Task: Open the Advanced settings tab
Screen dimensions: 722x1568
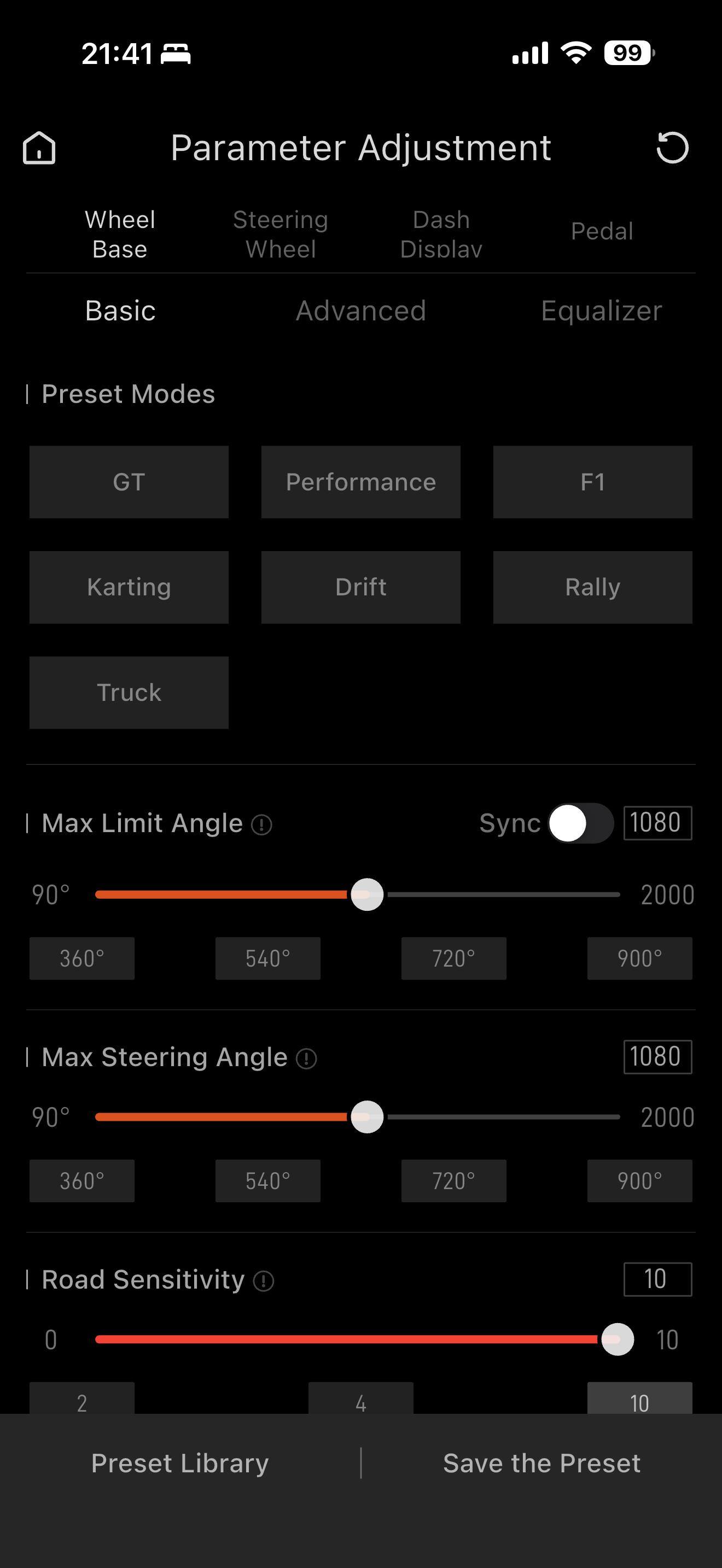Action: click(x=360, y=311)
